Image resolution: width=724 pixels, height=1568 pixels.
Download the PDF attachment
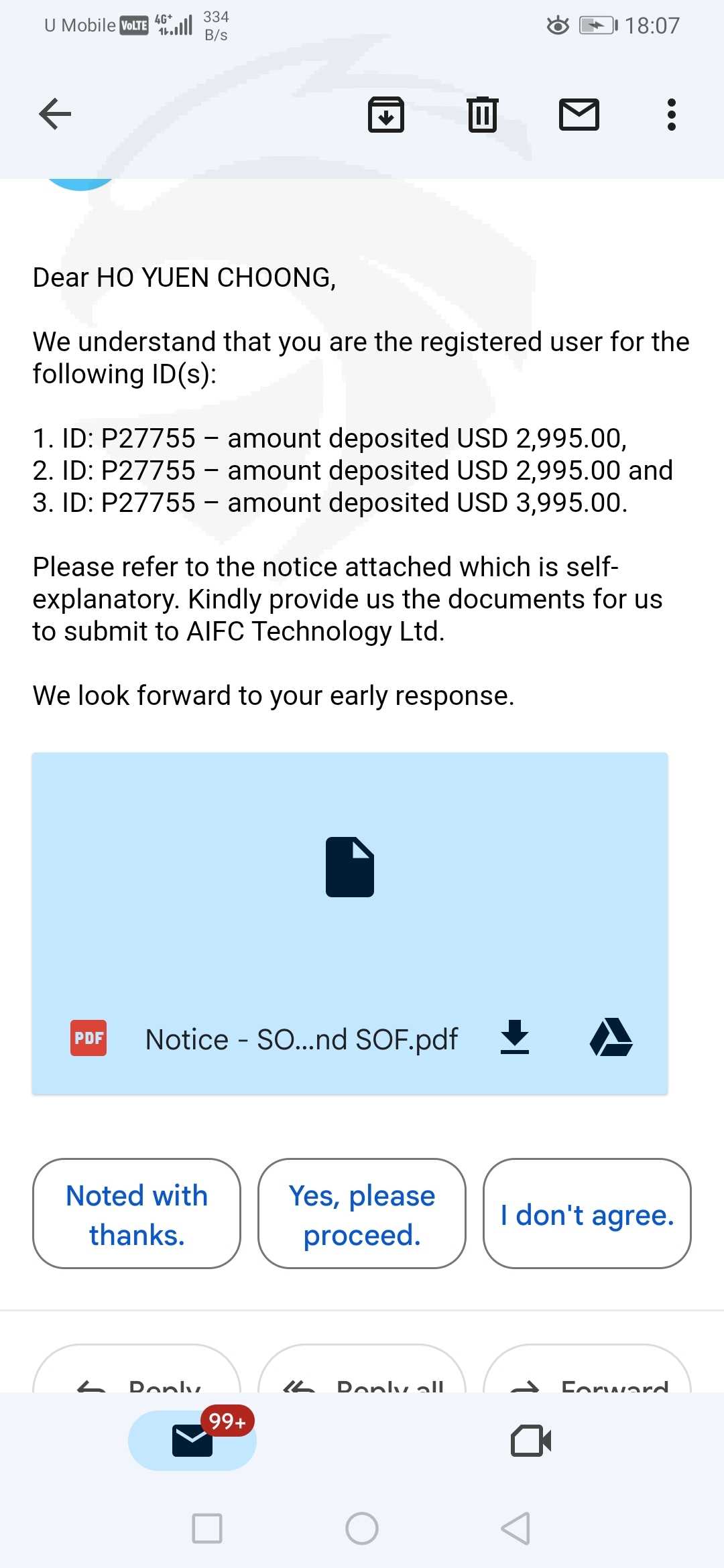[x=515, y=1037]
